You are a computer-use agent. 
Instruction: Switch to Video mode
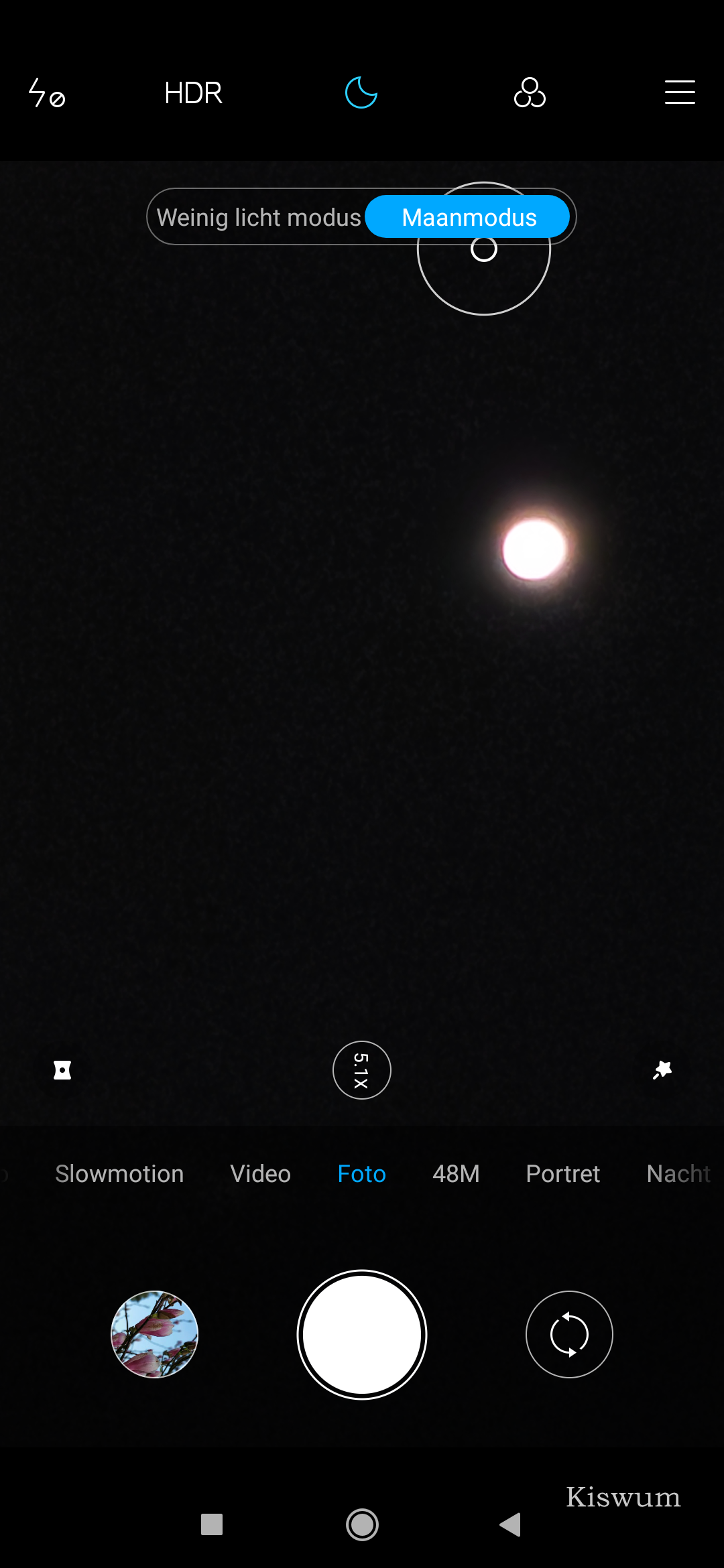tap(260, 1174)
